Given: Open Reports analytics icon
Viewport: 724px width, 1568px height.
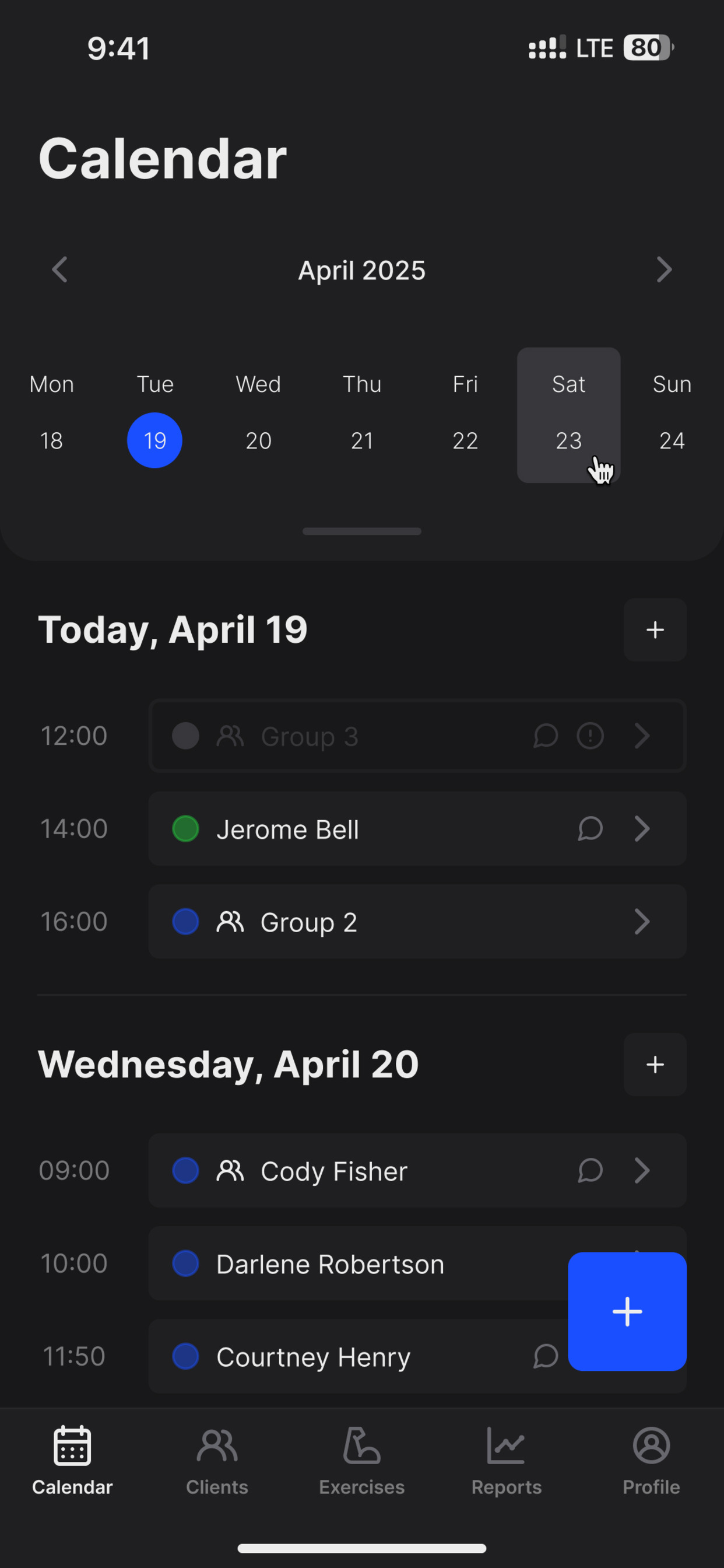Looking at the screenshot, I should pyautogui.click(x=507, y=1445).
